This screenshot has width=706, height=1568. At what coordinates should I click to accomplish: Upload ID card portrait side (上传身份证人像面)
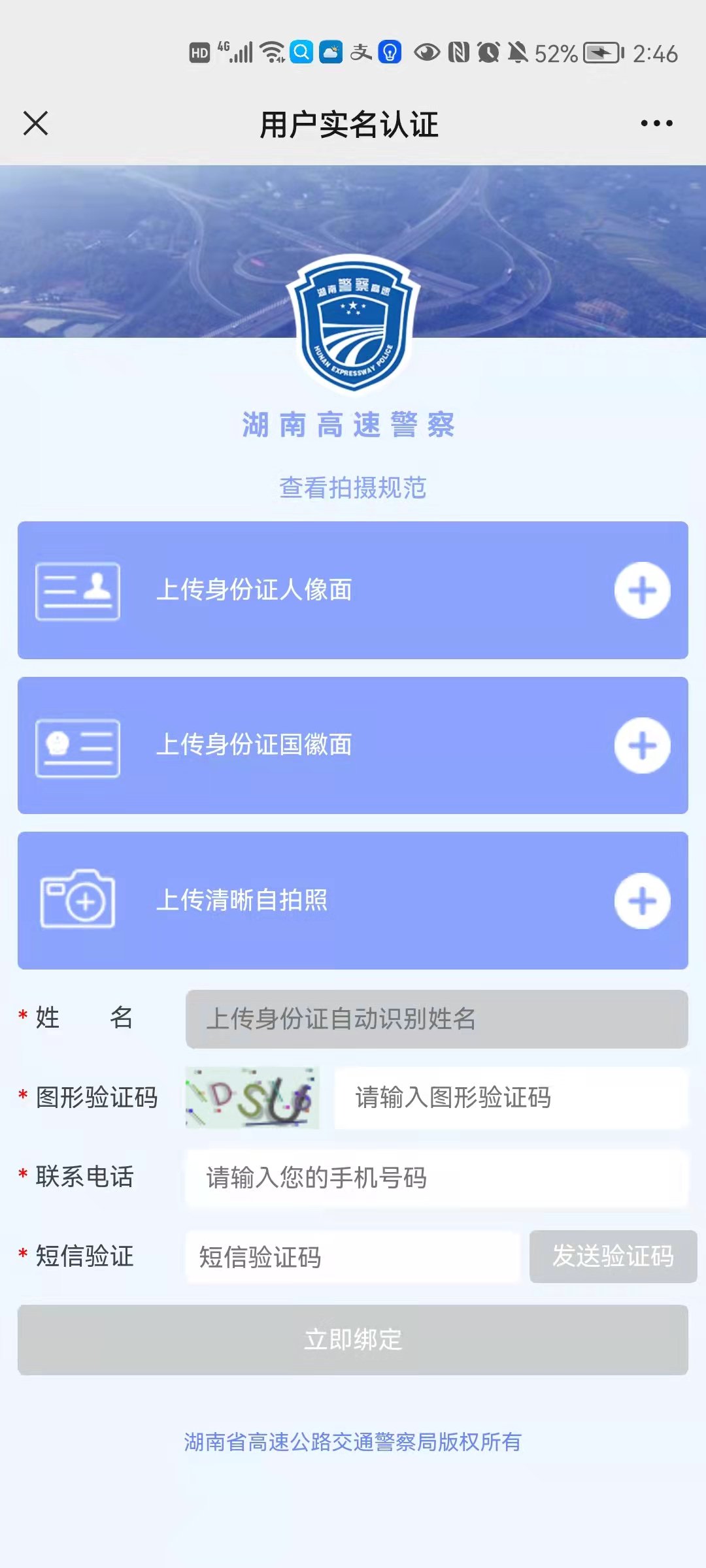pos(353,590)
